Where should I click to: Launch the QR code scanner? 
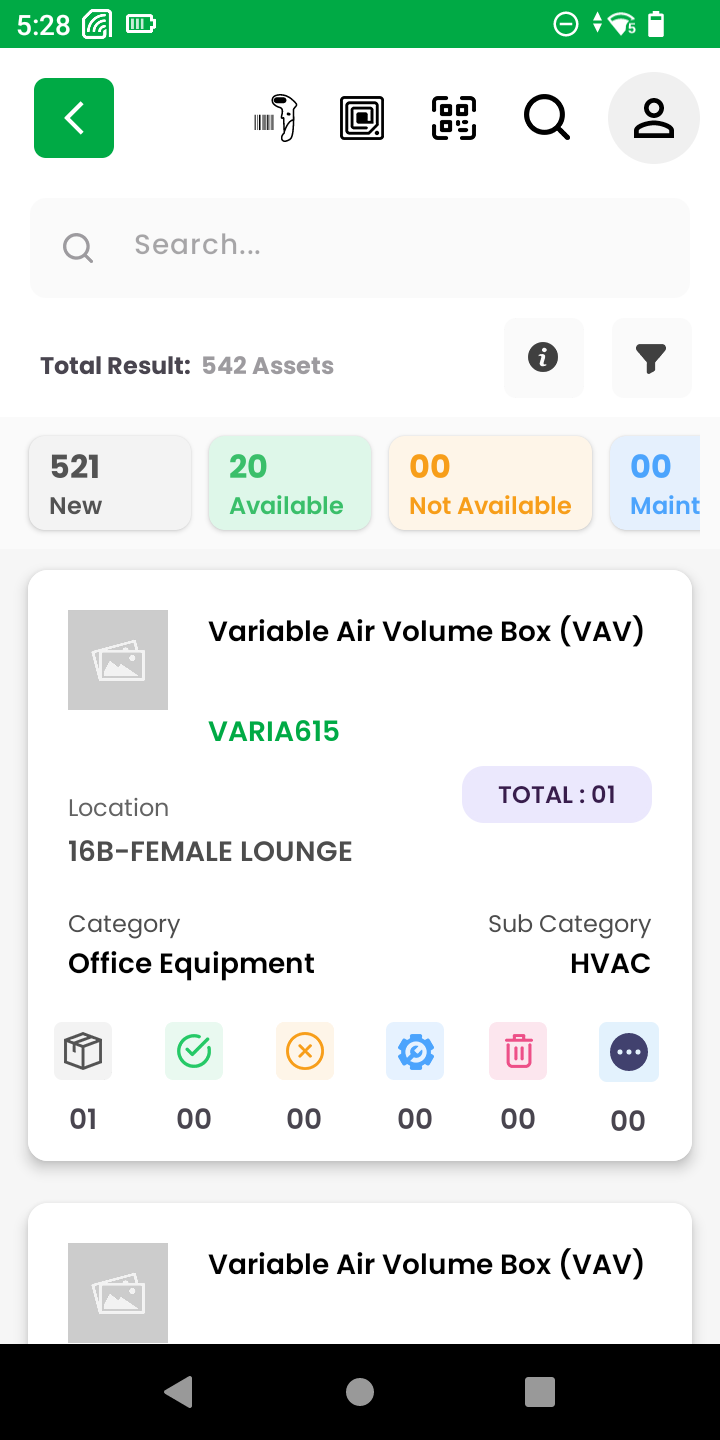(x=454, y=118)
